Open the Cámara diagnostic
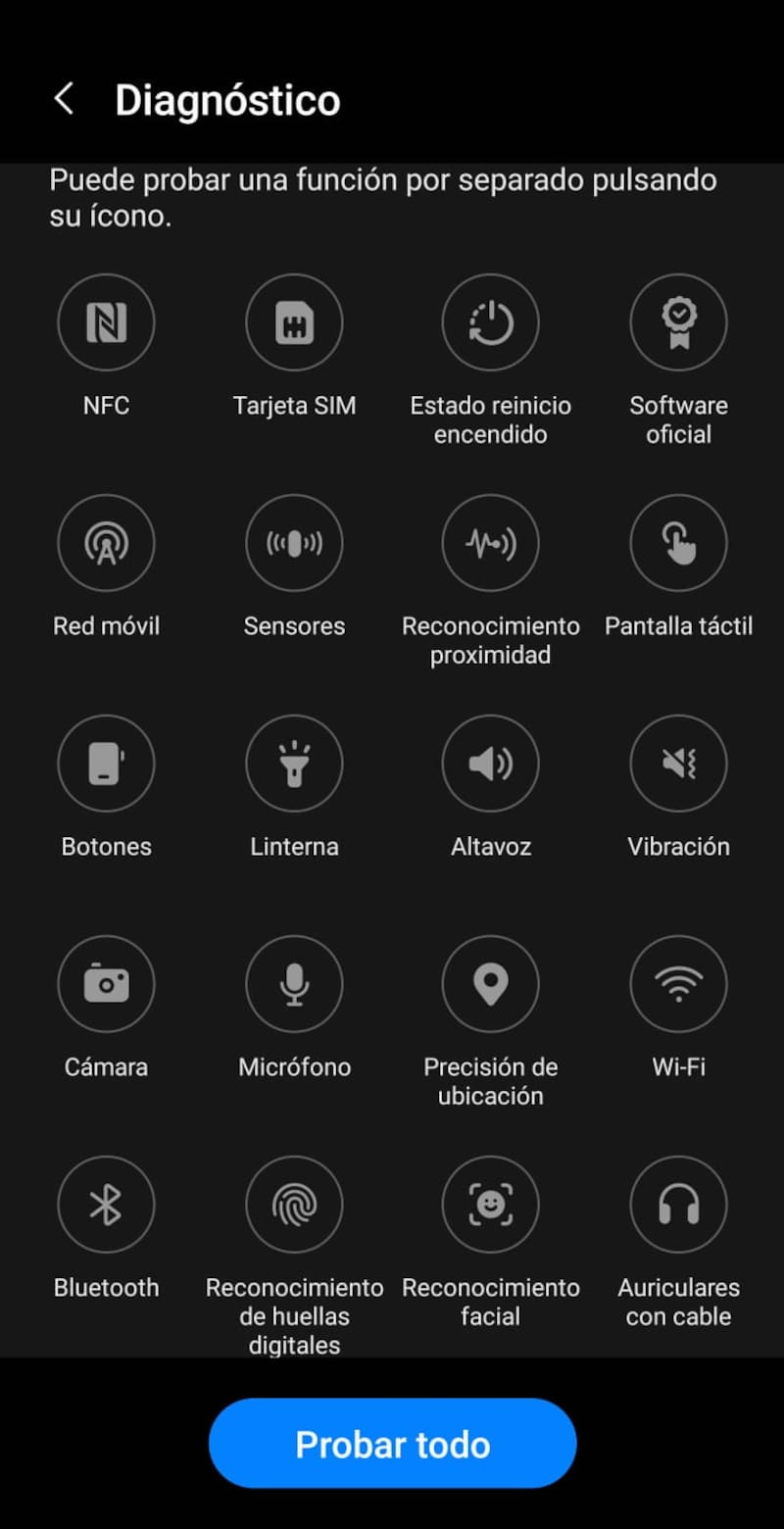The height and width of the screenshot is (1529, 784). point(106,984)
